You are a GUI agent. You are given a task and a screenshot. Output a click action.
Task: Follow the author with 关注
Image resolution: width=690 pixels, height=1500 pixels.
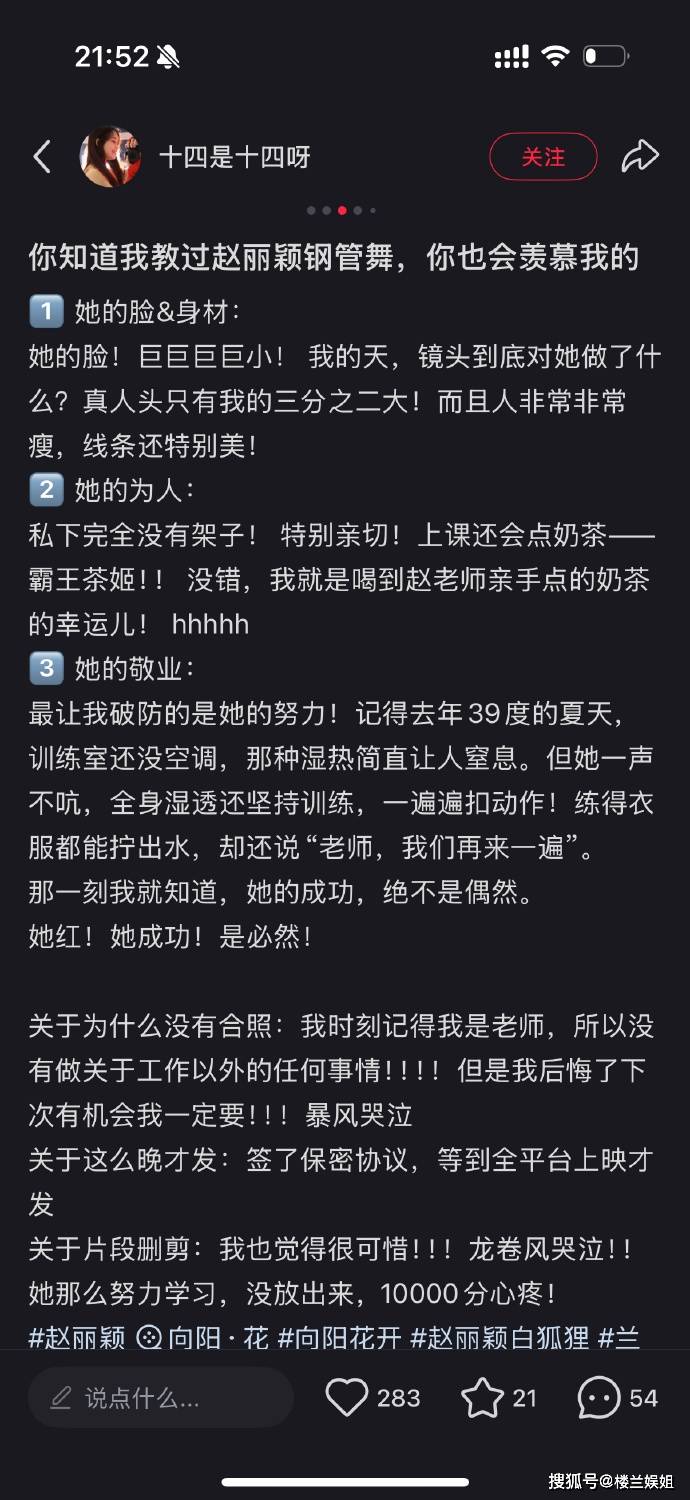pyautogui.click(x=543, y=157)
